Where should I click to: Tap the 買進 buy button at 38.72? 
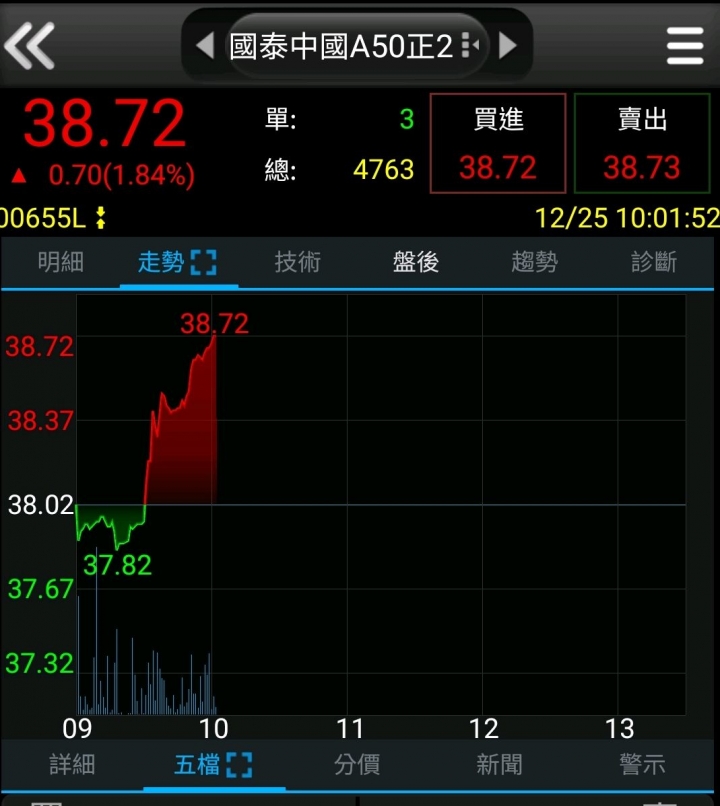[x=498, y=143]
